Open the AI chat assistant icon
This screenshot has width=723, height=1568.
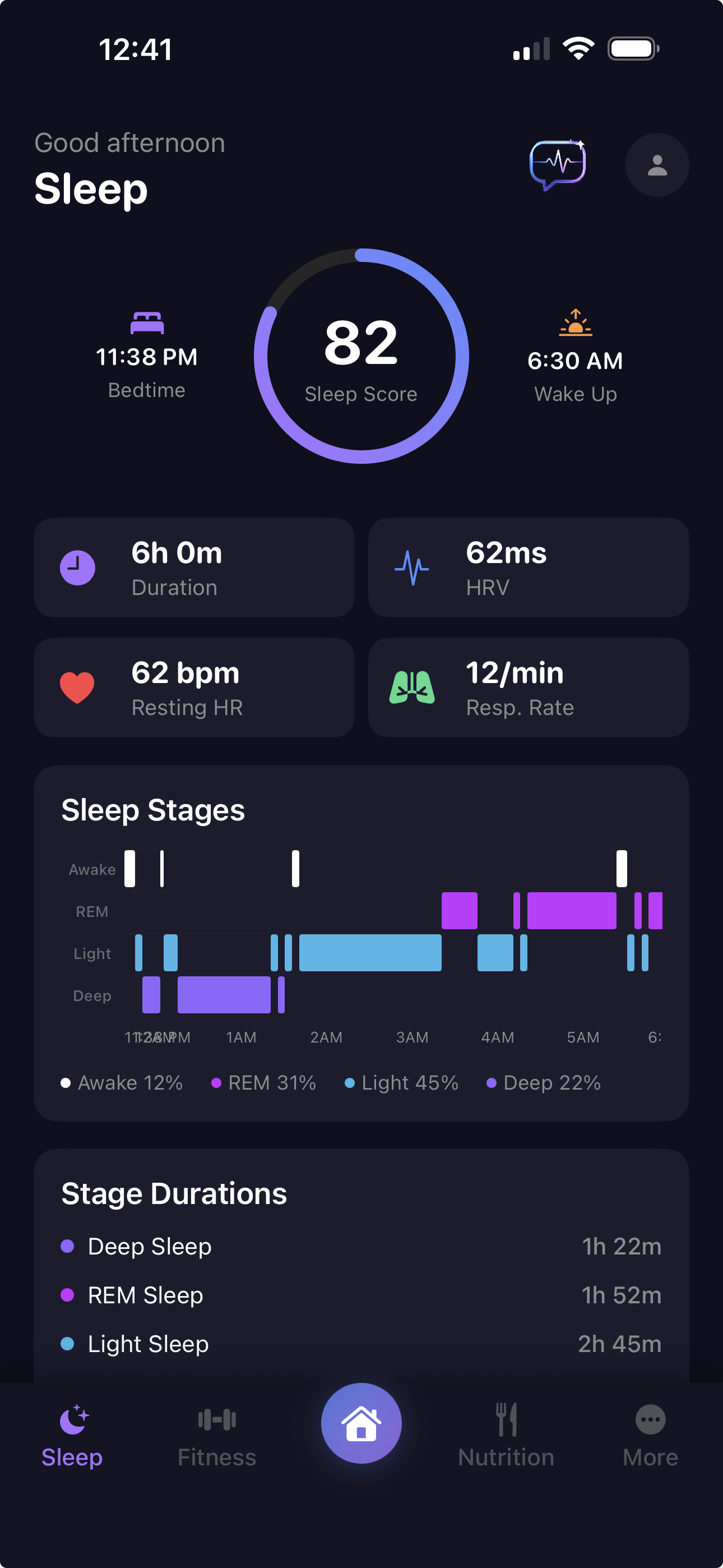[x=557, y=164]
